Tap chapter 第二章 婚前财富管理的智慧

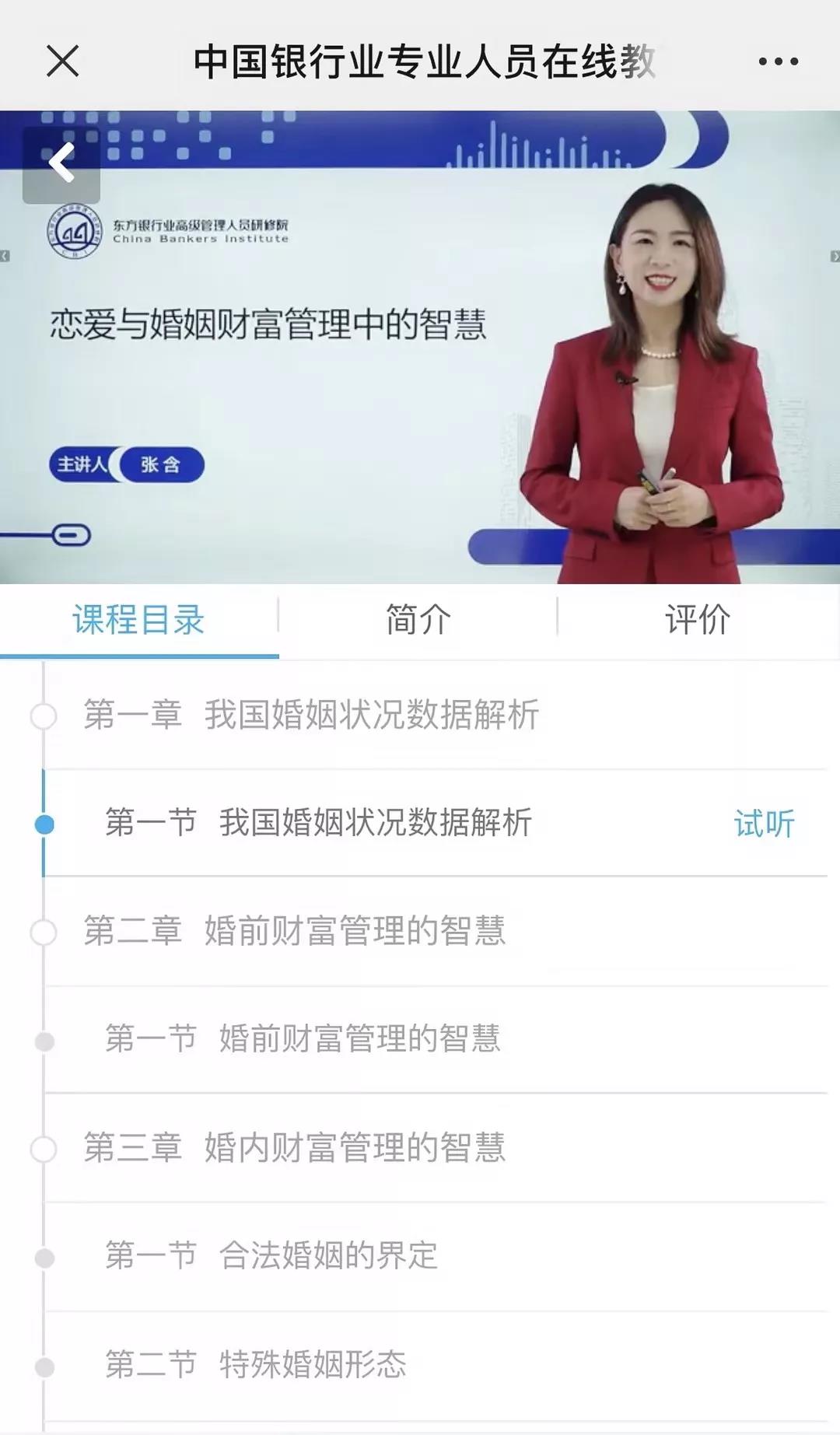point(295,931)
